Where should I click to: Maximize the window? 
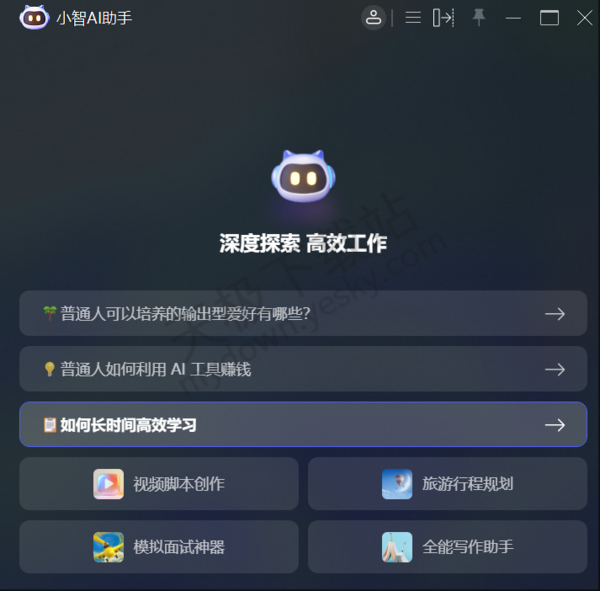tap(549, 17)
